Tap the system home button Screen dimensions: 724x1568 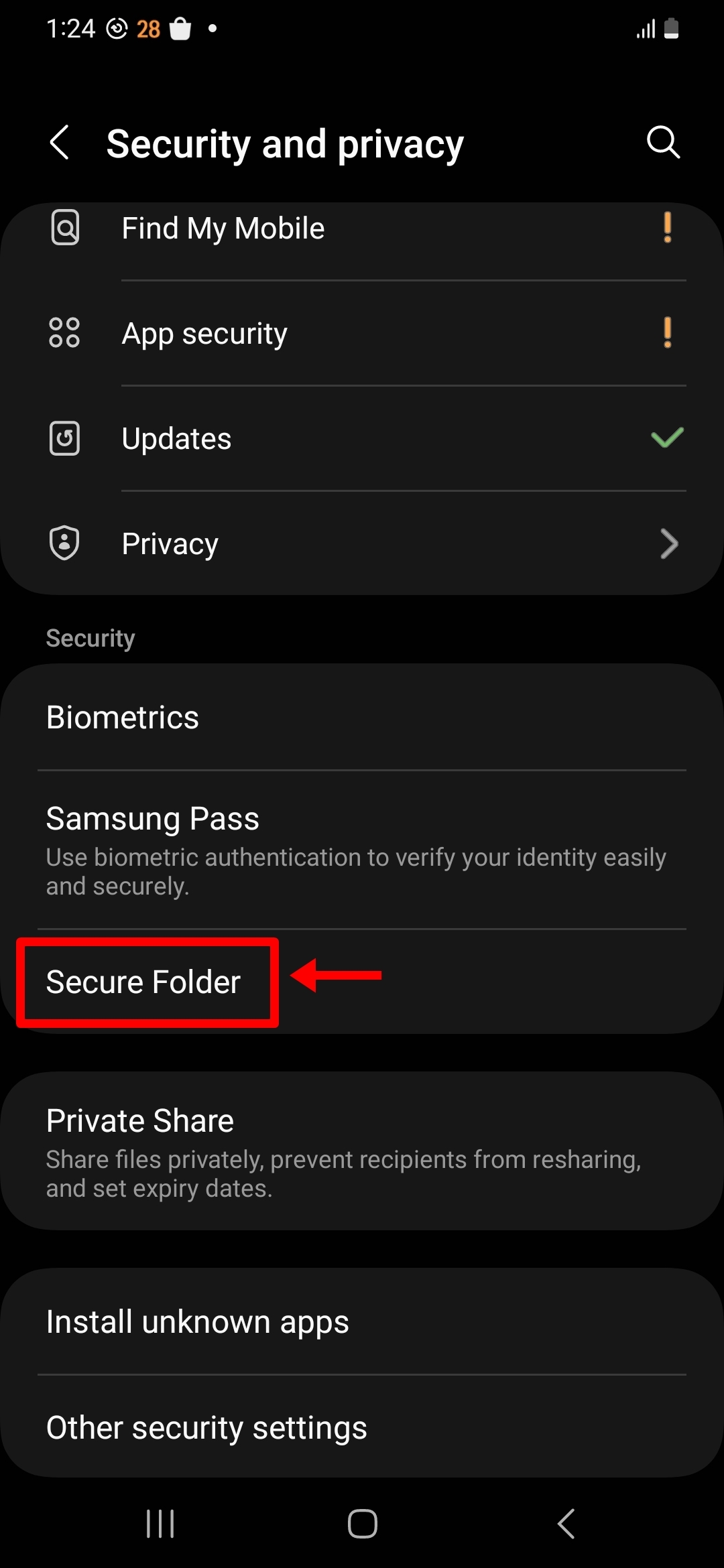coord(362,1524)
